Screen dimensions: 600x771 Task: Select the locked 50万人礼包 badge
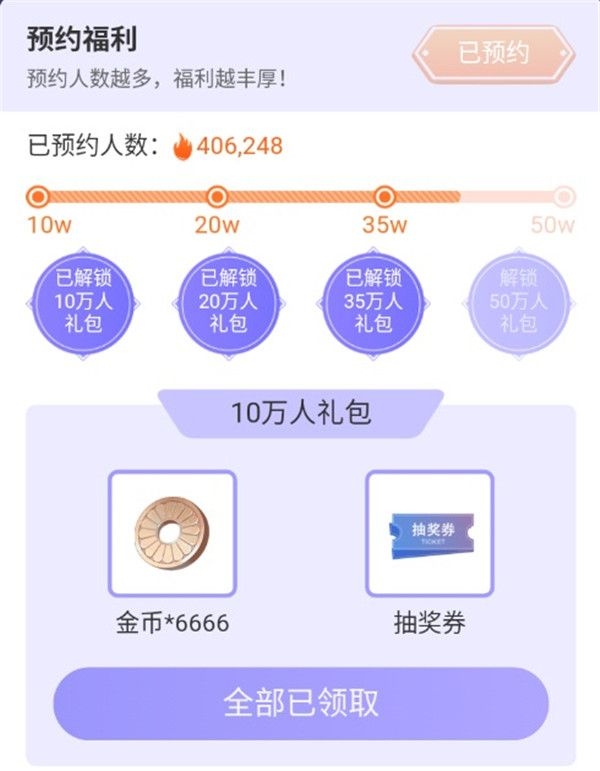518,301
